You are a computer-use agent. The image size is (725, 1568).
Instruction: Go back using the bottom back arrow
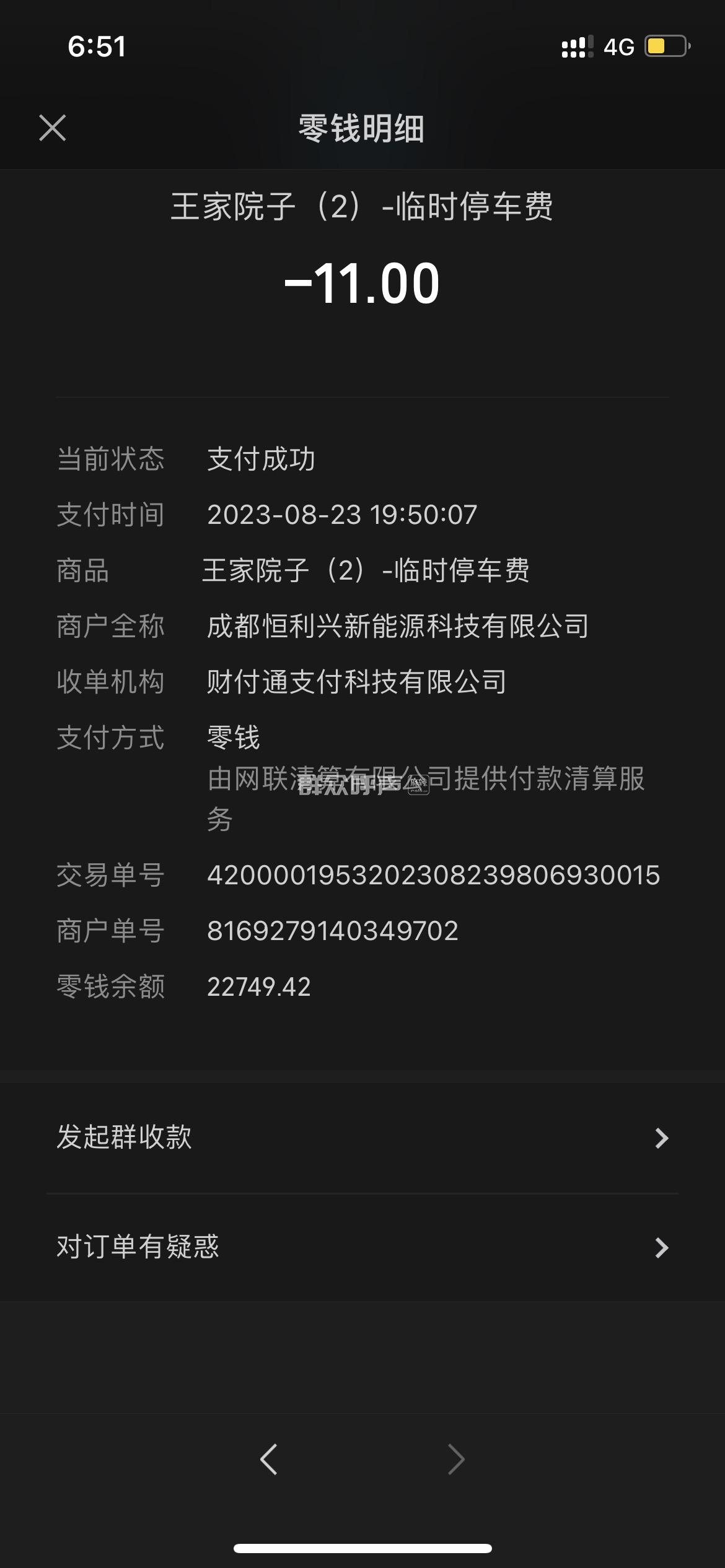[x=269, y=1460]
